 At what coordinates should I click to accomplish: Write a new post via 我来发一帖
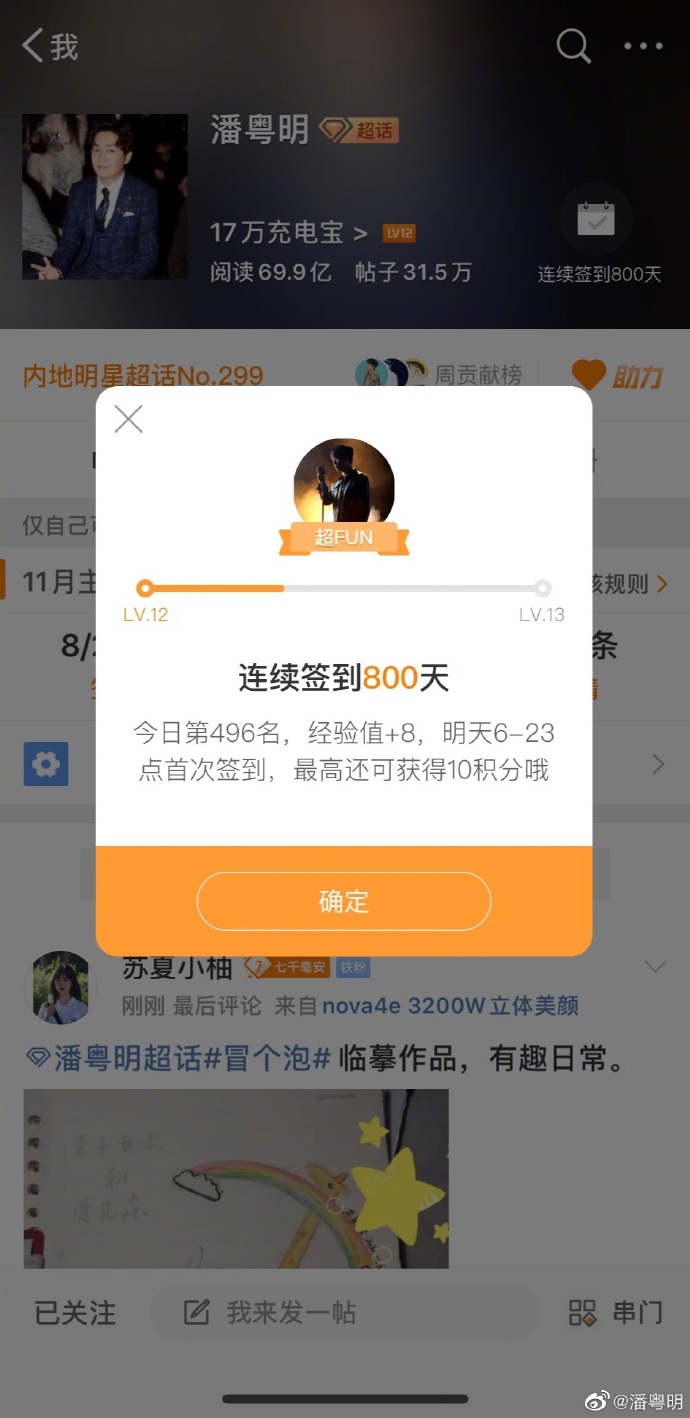[x=290, y=1312]
